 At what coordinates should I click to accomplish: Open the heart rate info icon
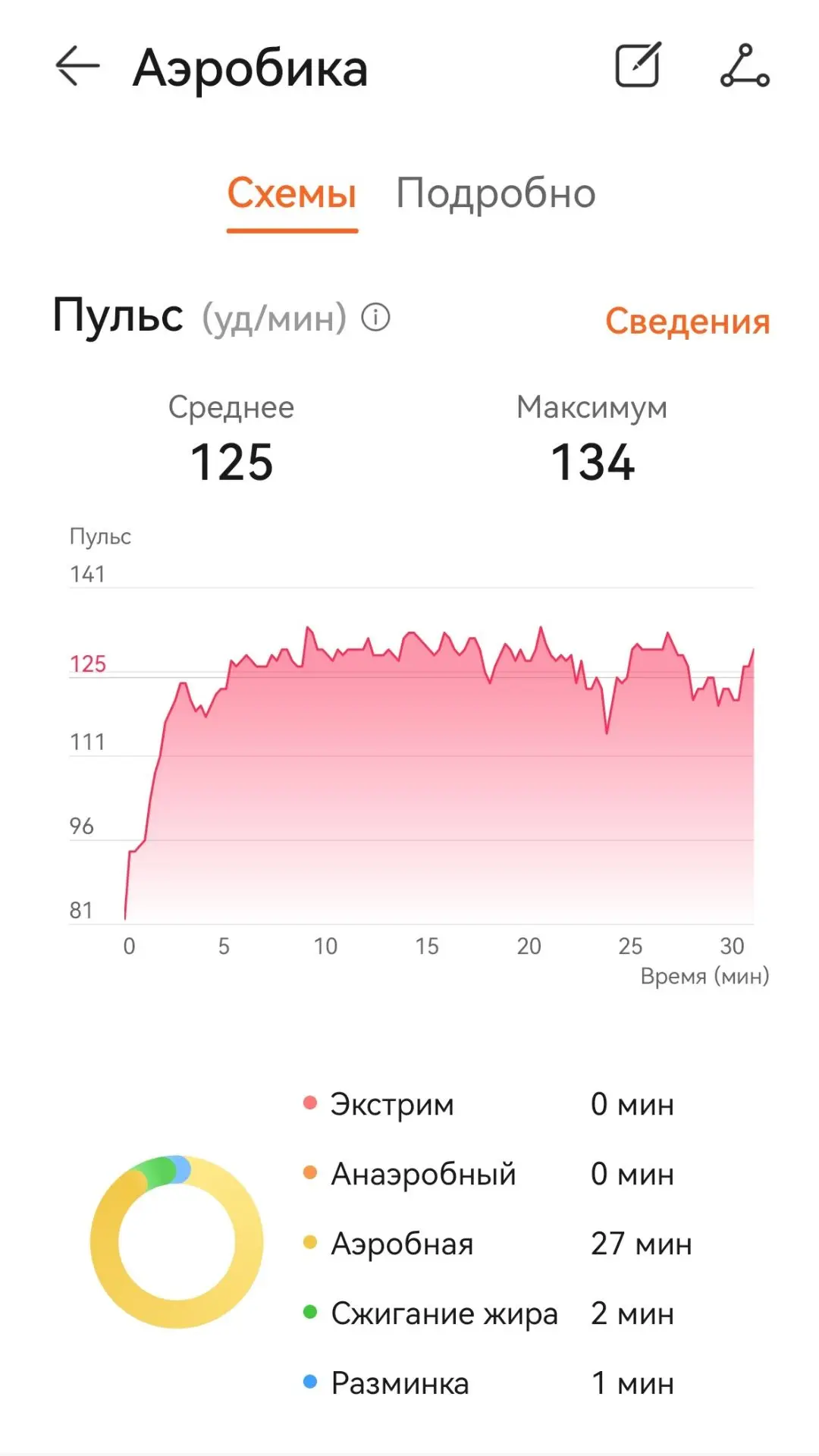(375, 317)
